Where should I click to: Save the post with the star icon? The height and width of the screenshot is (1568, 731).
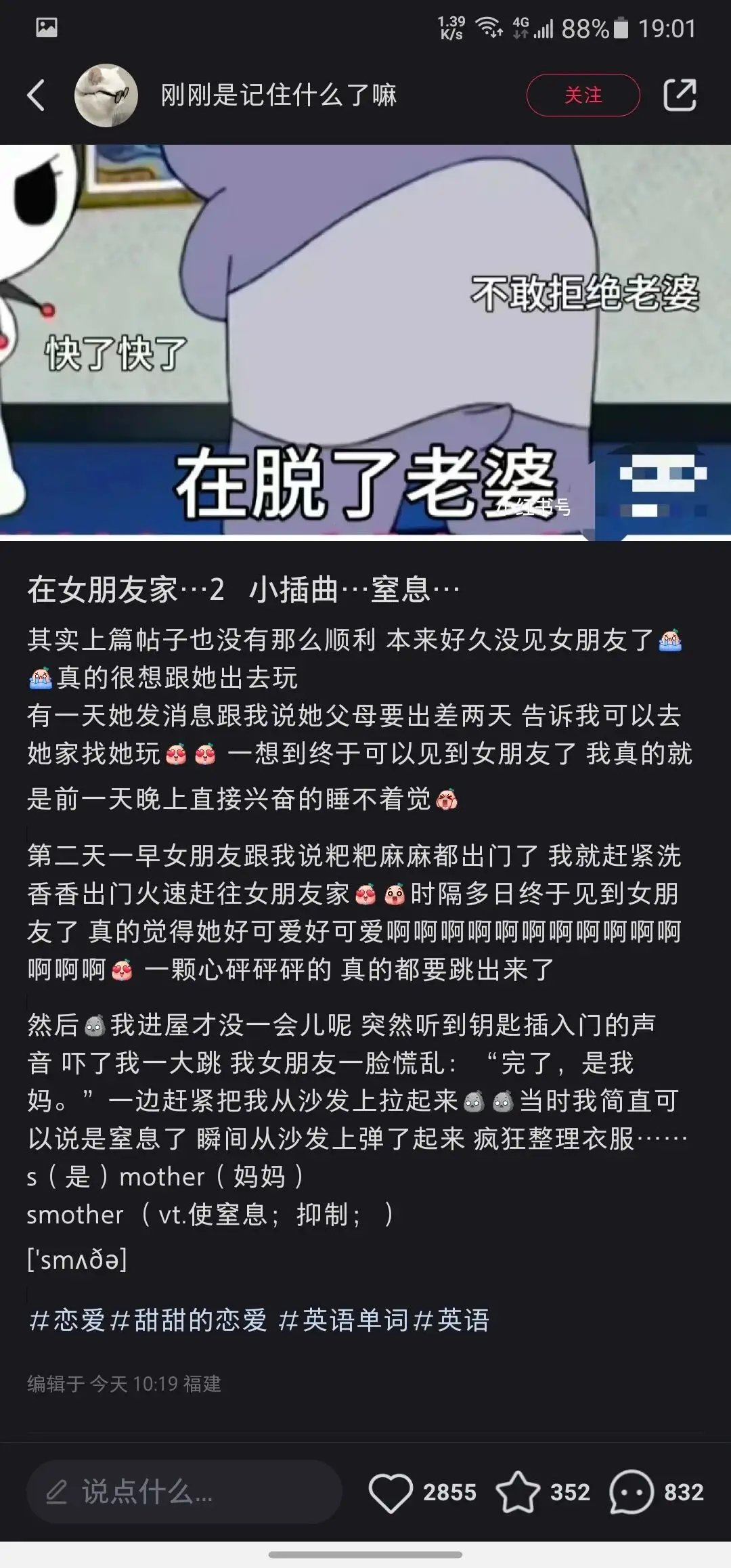click(518, 1491)
